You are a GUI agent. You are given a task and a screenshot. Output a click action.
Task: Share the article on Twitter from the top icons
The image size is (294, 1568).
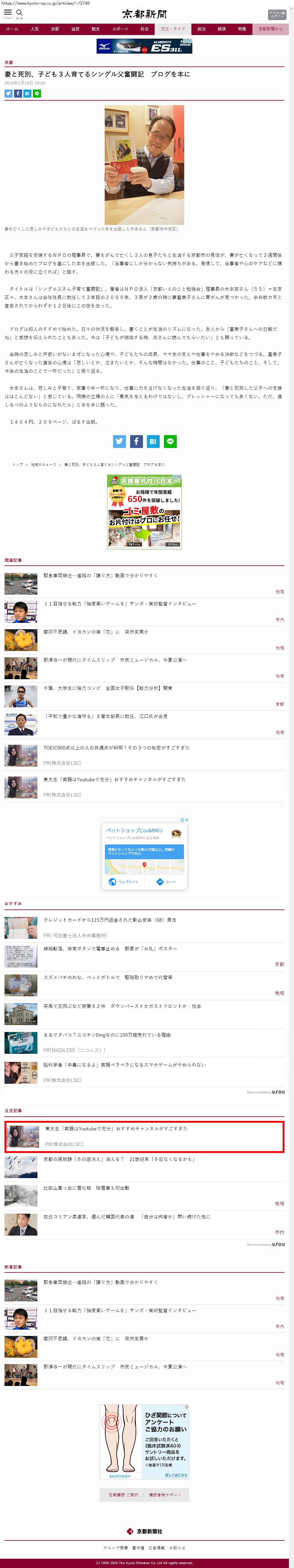pyautogui.click(x=8, y=94)
